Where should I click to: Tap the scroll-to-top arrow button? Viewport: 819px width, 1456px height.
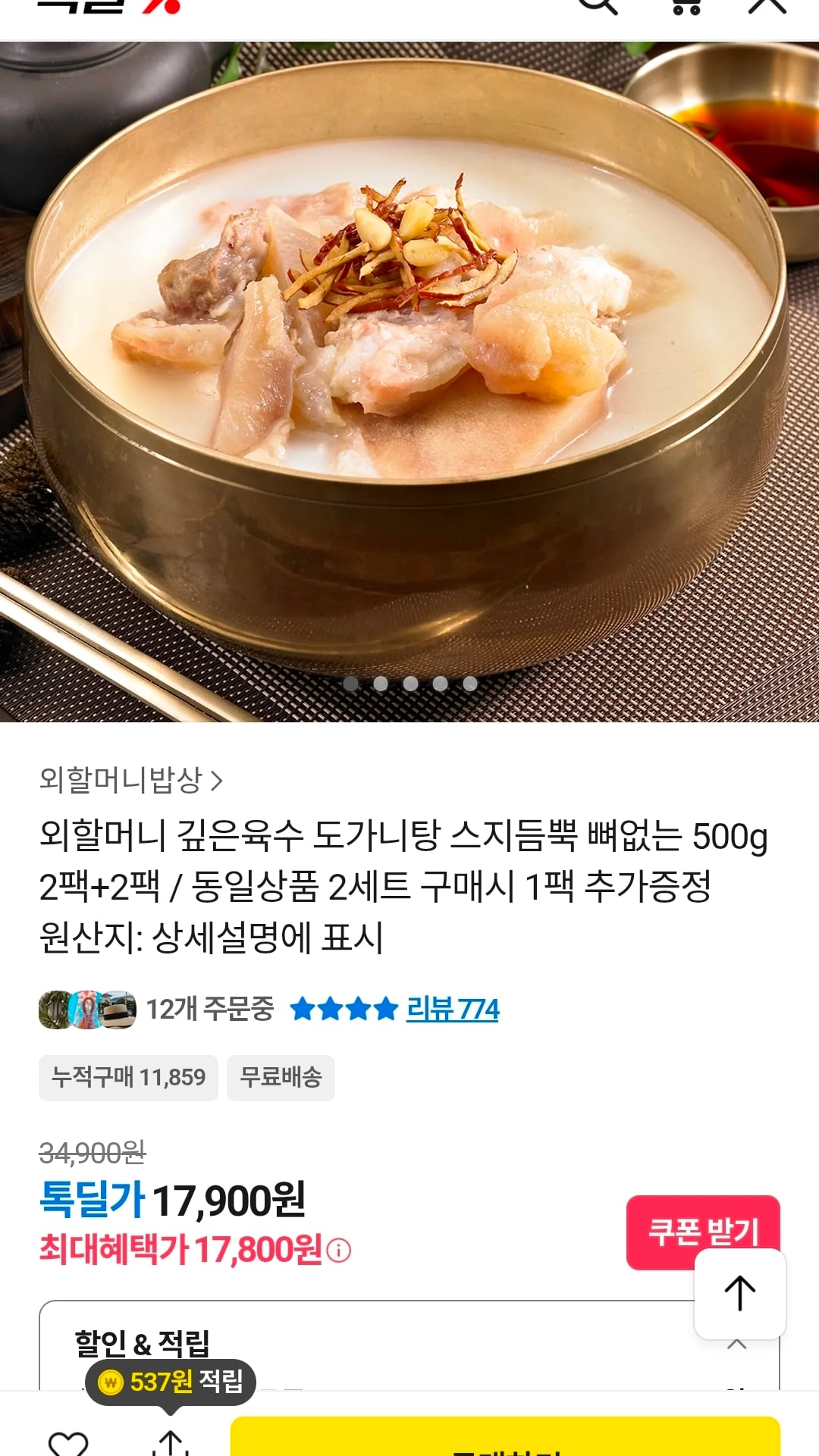click(739, 1292)
